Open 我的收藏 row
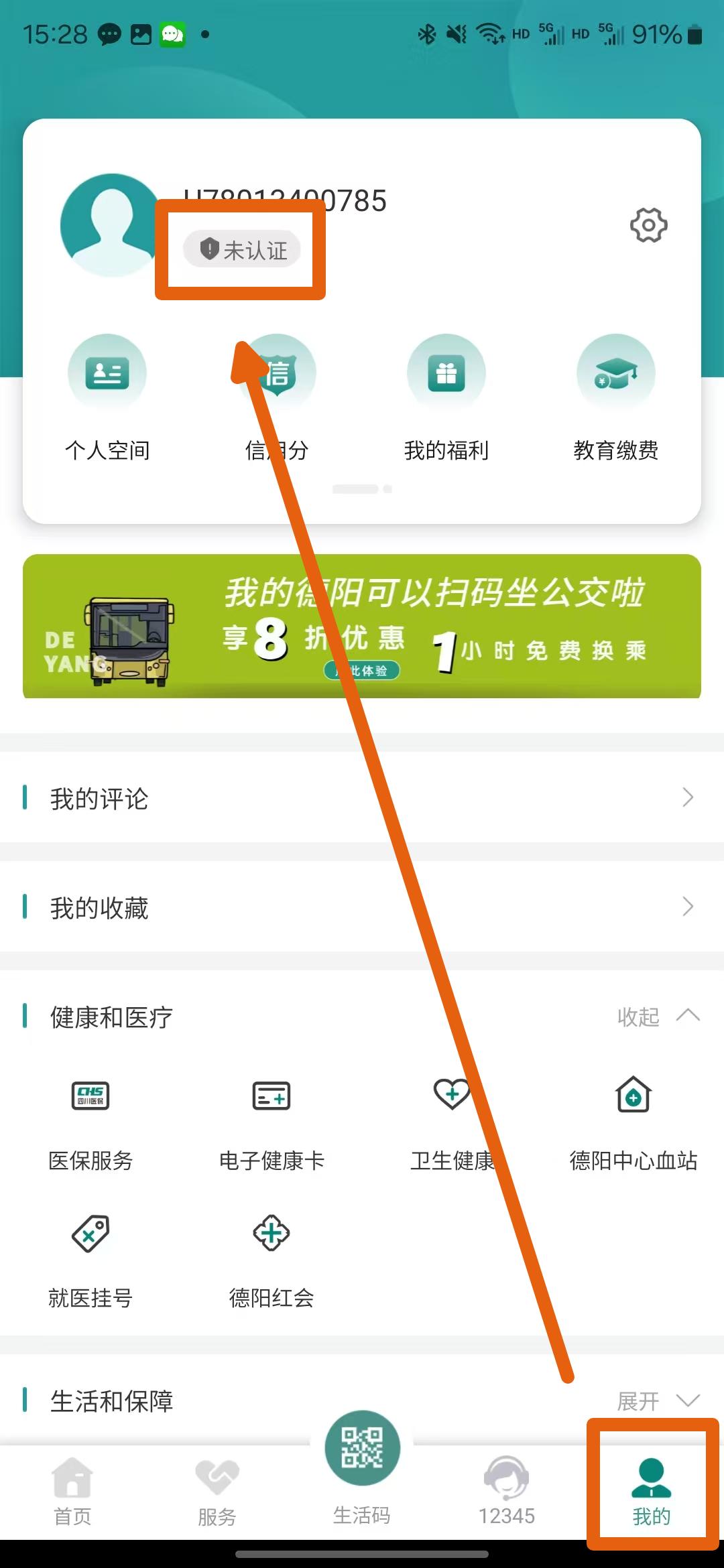 pyautogui.click(x=362, y=907)
